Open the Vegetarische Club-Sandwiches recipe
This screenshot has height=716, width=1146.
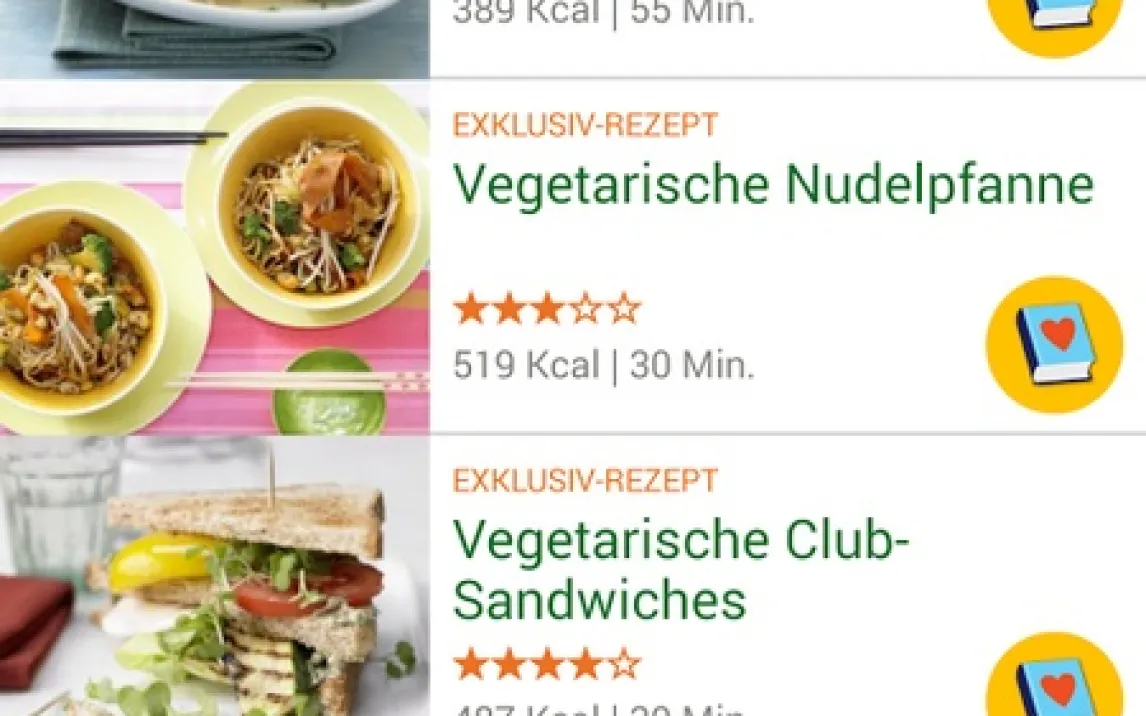tap(680, 570)
